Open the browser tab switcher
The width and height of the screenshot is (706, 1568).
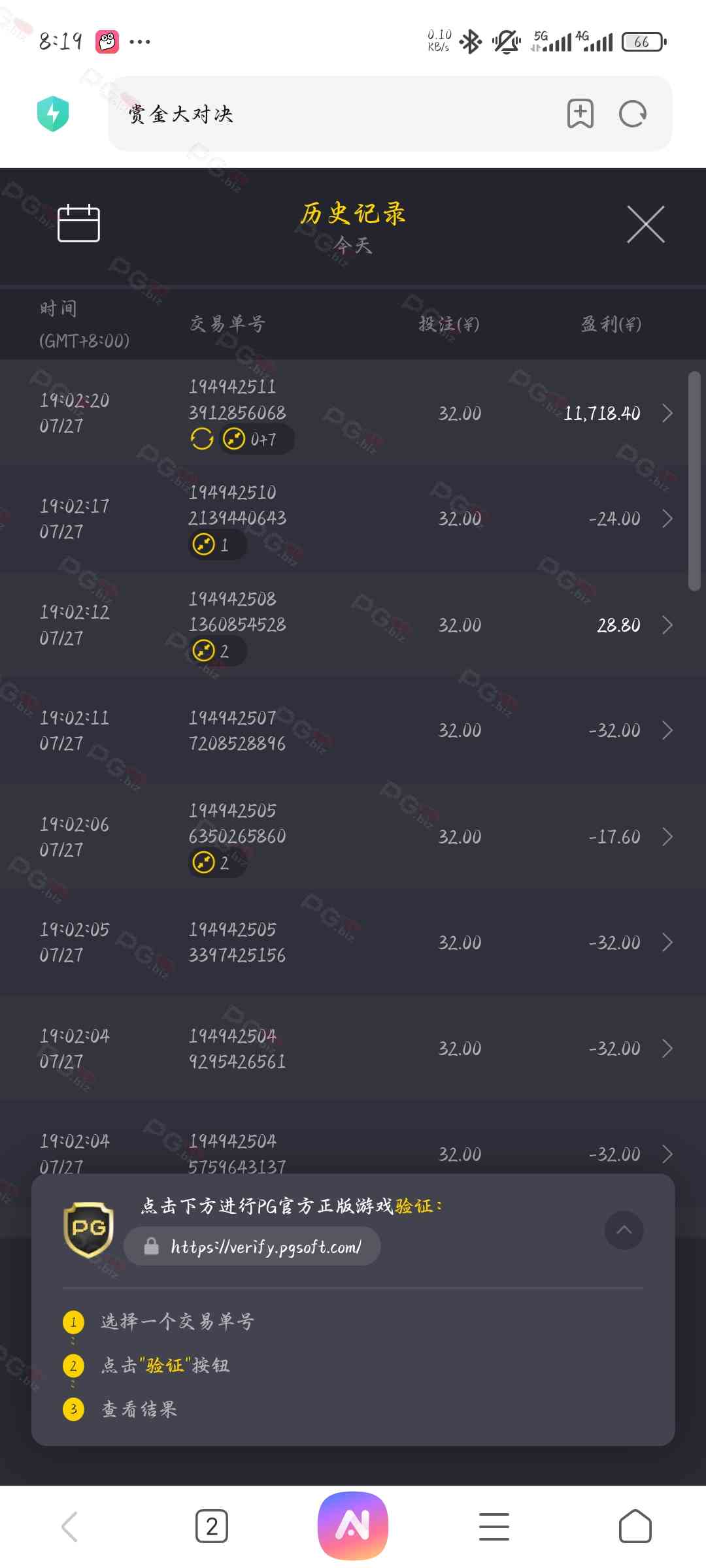[x=212, y=1527]
